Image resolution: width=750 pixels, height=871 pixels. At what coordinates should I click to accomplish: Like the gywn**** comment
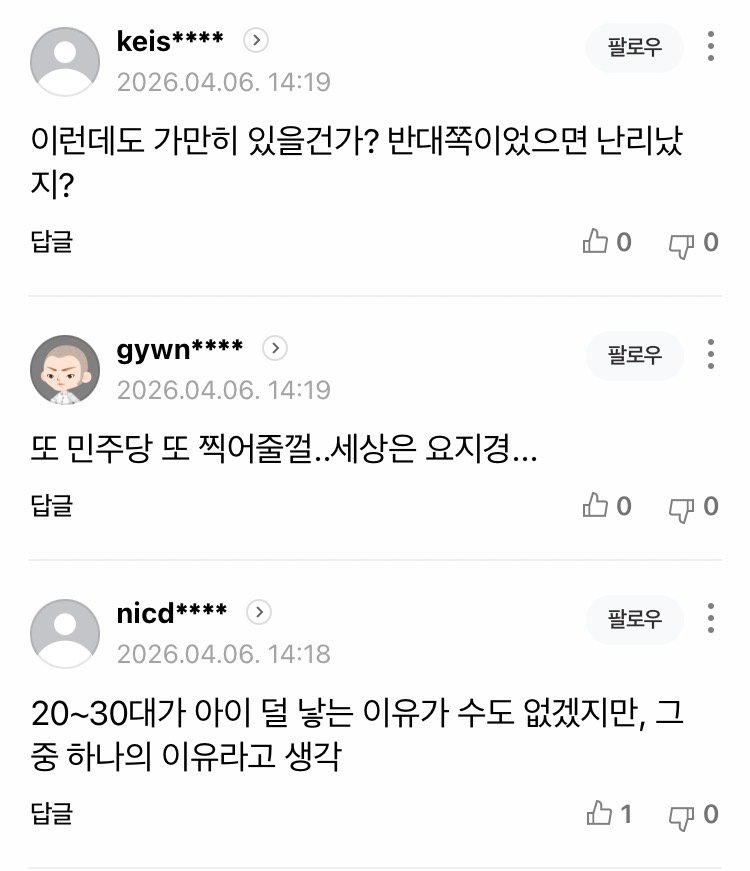(597, 506)
